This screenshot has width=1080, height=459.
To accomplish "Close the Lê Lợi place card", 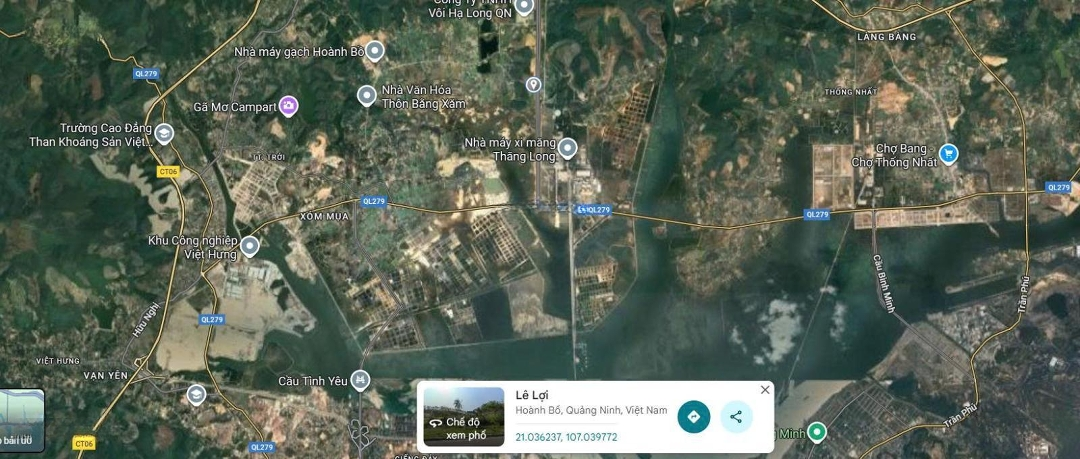I will [x=765, y=390].
